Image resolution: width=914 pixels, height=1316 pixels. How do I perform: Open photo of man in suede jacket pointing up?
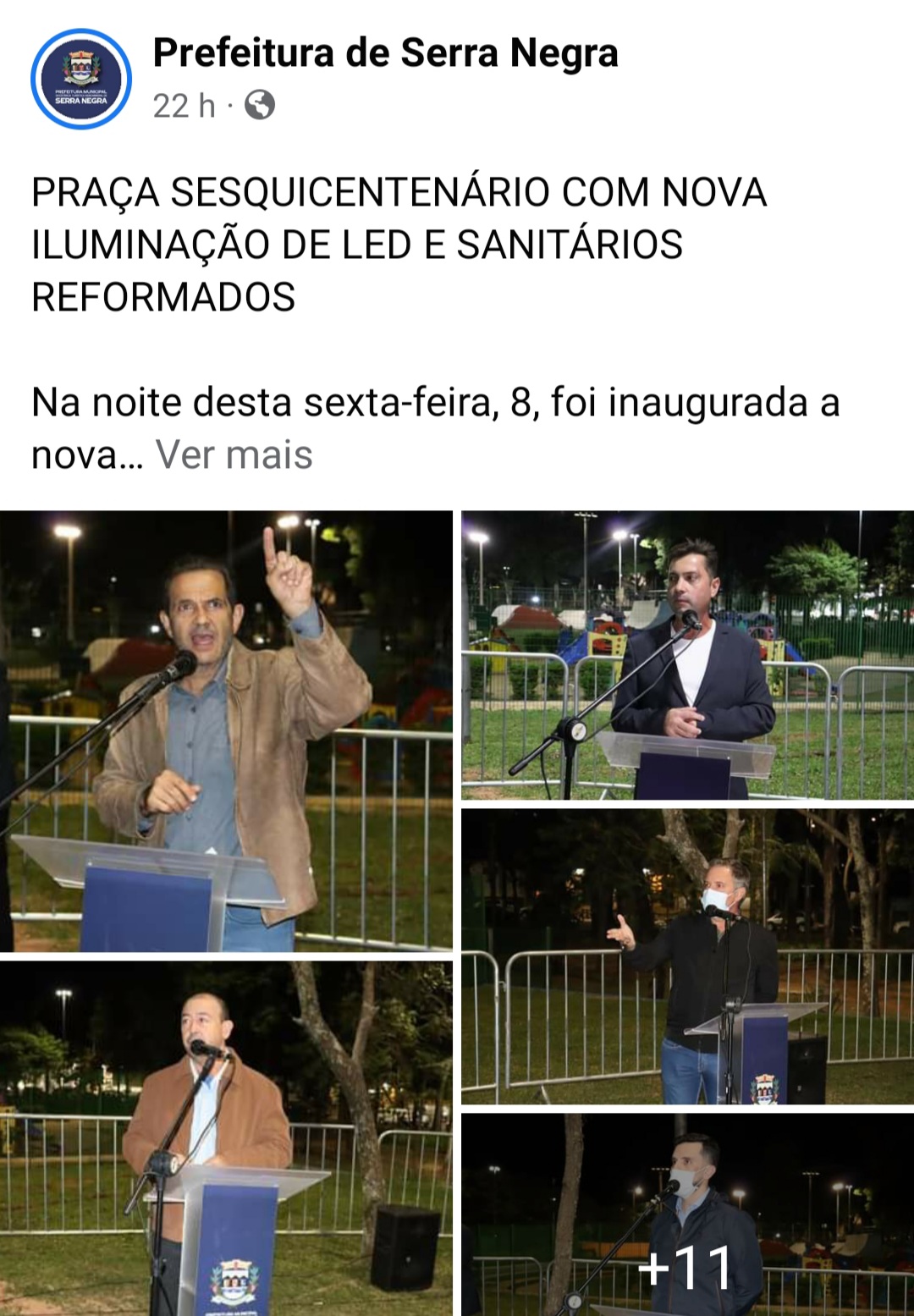[226, 731]
